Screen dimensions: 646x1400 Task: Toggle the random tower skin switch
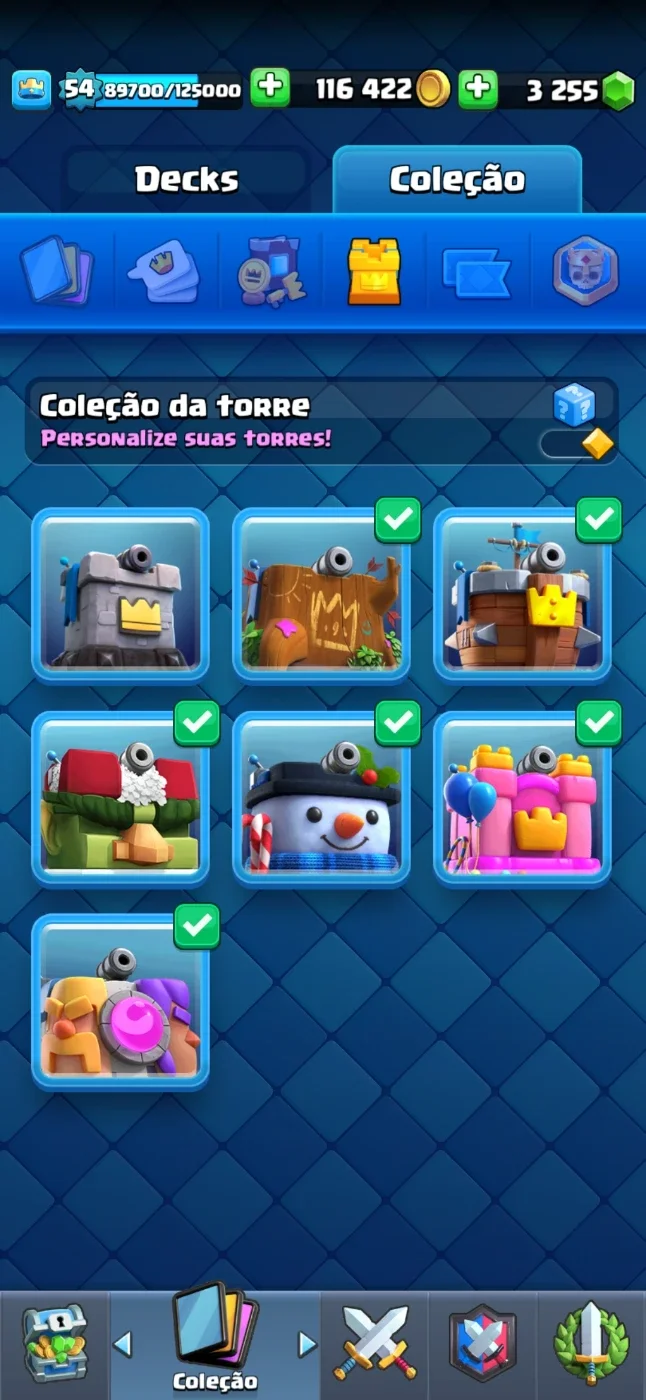pos(575,443)
